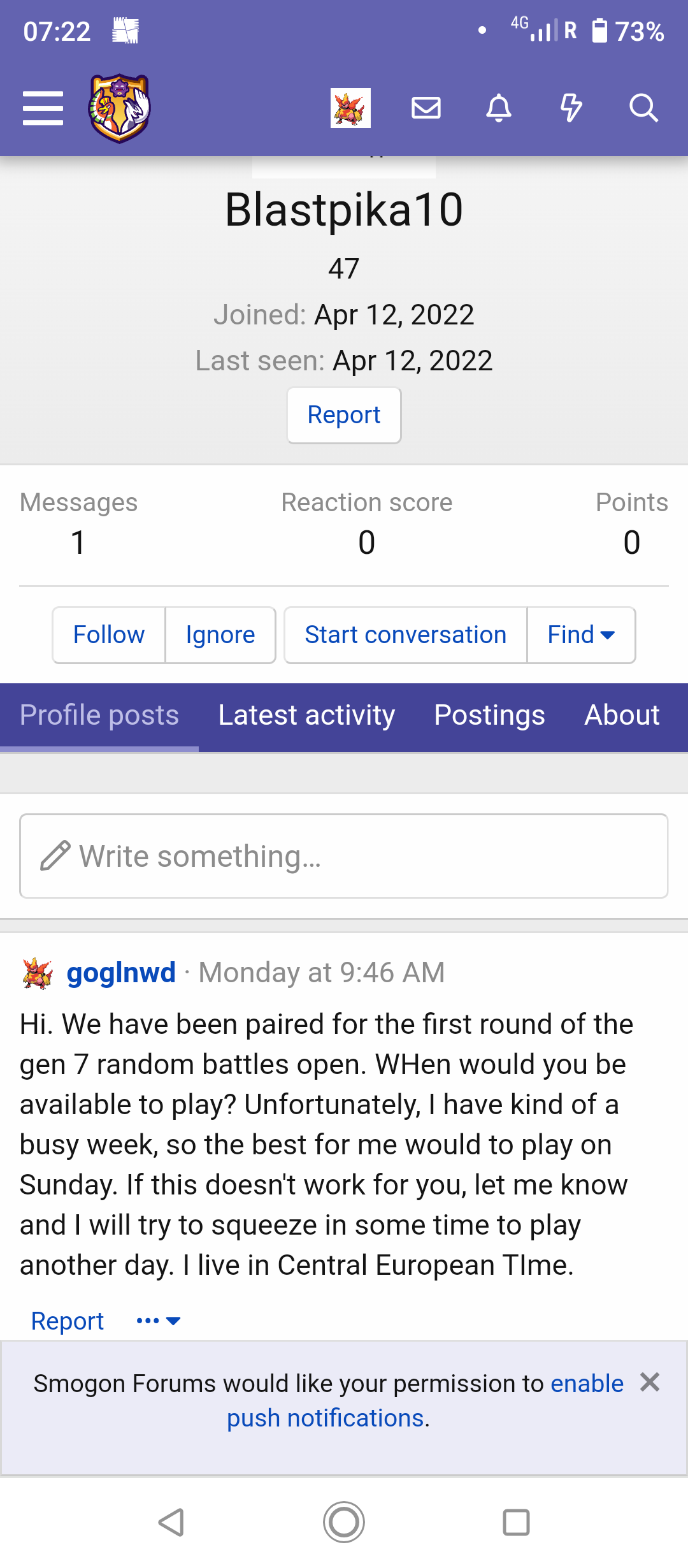
Task: Open the alerts bell
Action: (x=499, y=108)
